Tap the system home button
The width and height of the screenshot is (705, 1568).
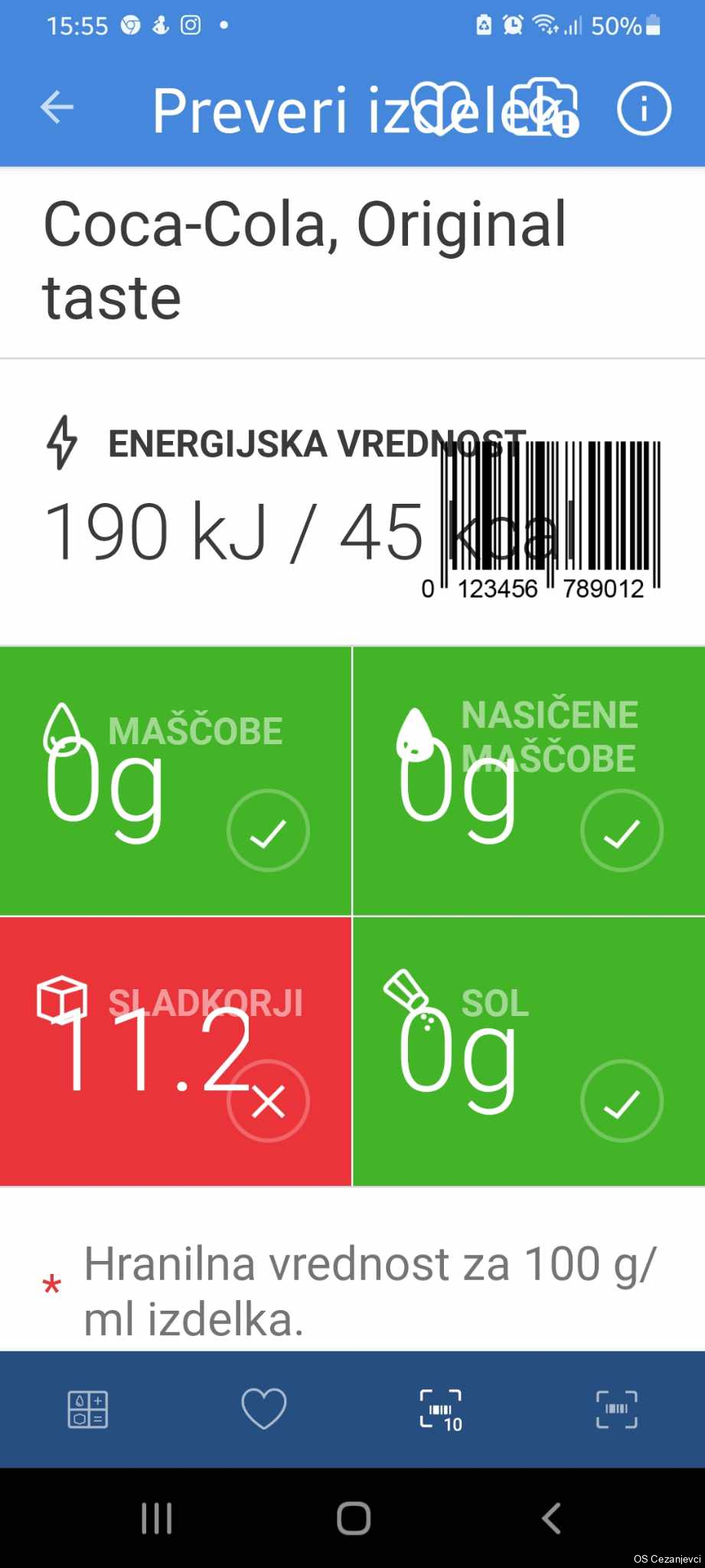click(354, 1518)
